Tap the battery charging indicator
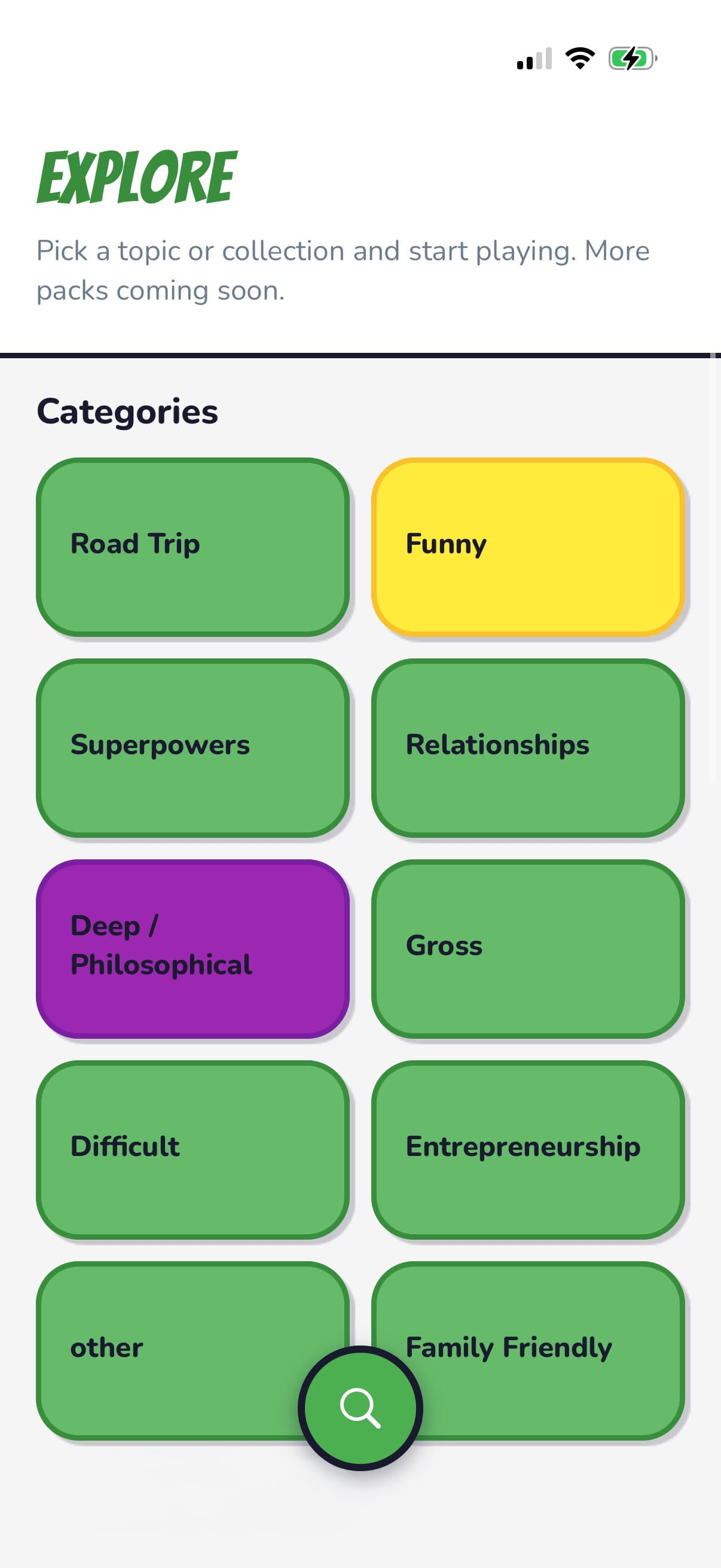Screen dimensions: 721x1568 [631, 59]
